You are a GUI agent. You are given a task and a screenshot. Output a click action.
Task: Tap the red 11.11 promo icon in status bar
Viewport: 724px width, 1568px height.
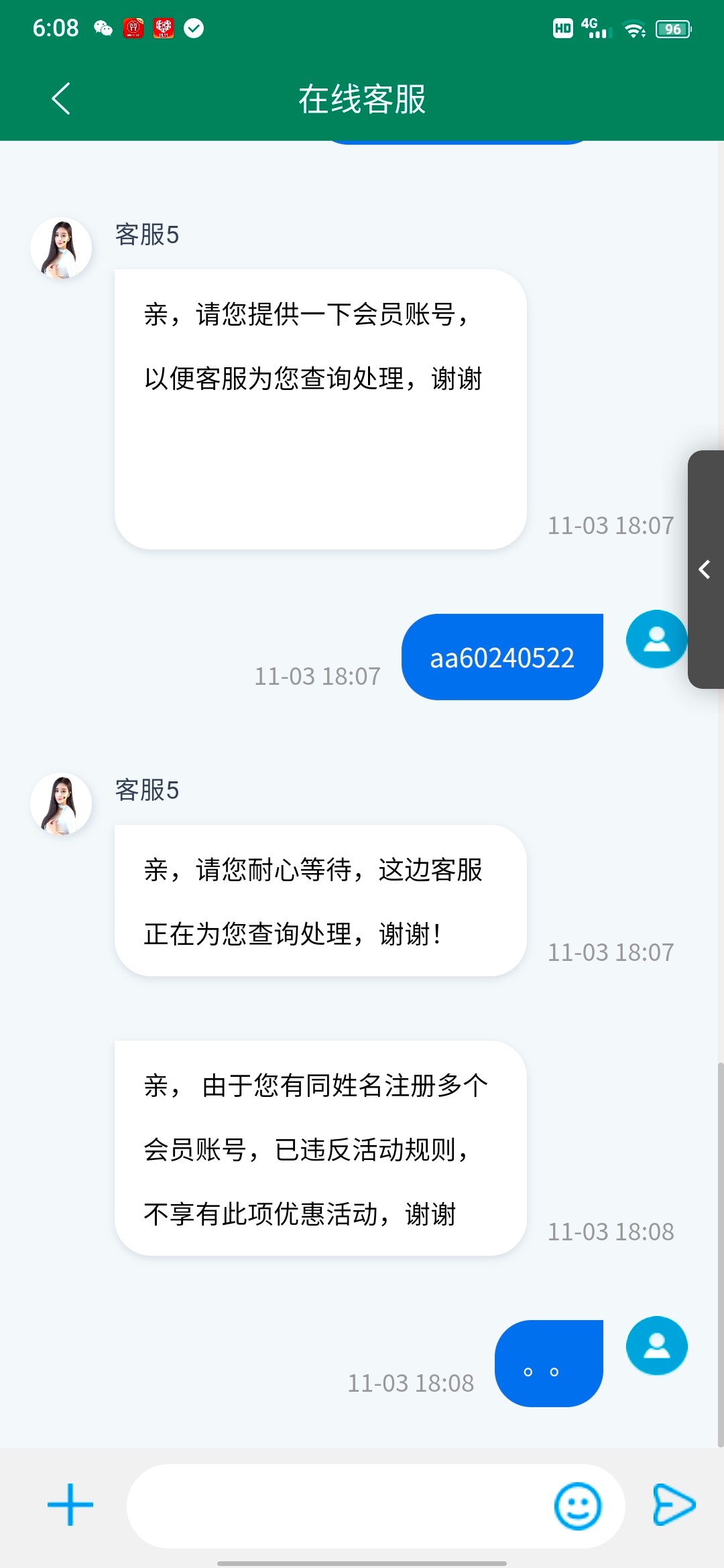163,28
